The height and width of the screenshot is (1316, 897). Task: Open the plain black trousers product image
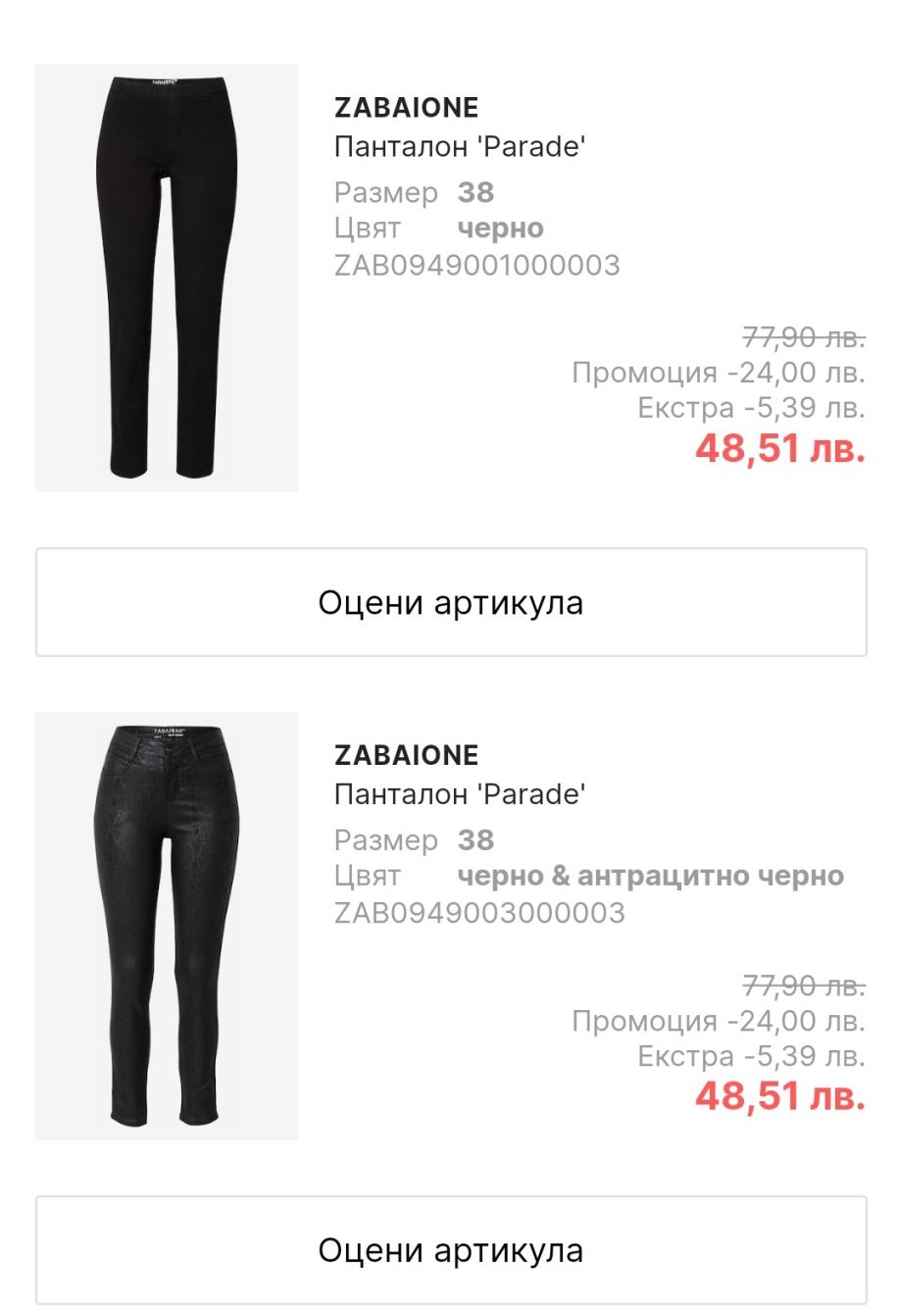(x=167, y=278)
